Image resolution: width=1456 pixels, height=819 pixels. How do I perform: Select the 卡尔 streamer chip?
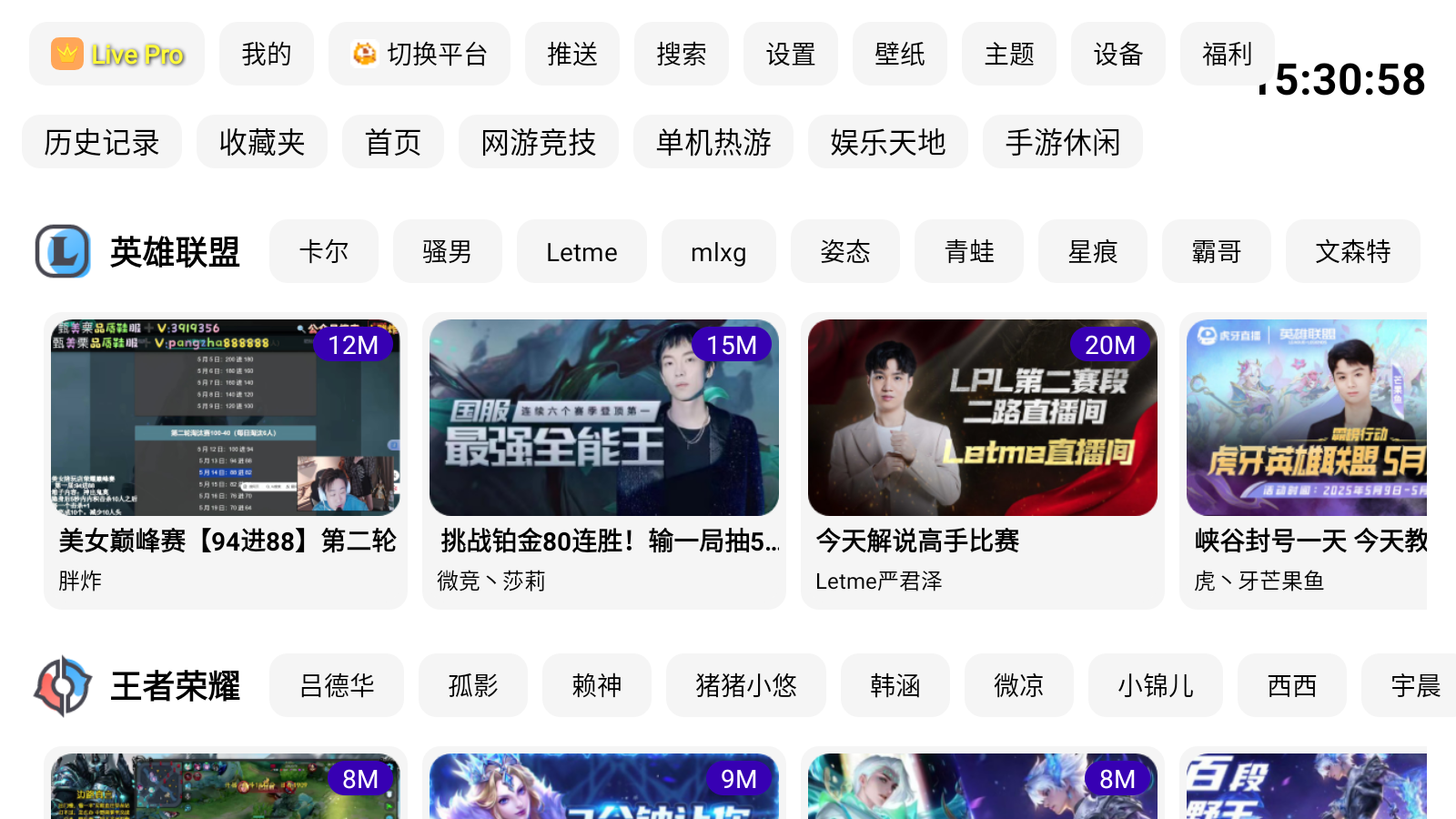click(323, 251)
